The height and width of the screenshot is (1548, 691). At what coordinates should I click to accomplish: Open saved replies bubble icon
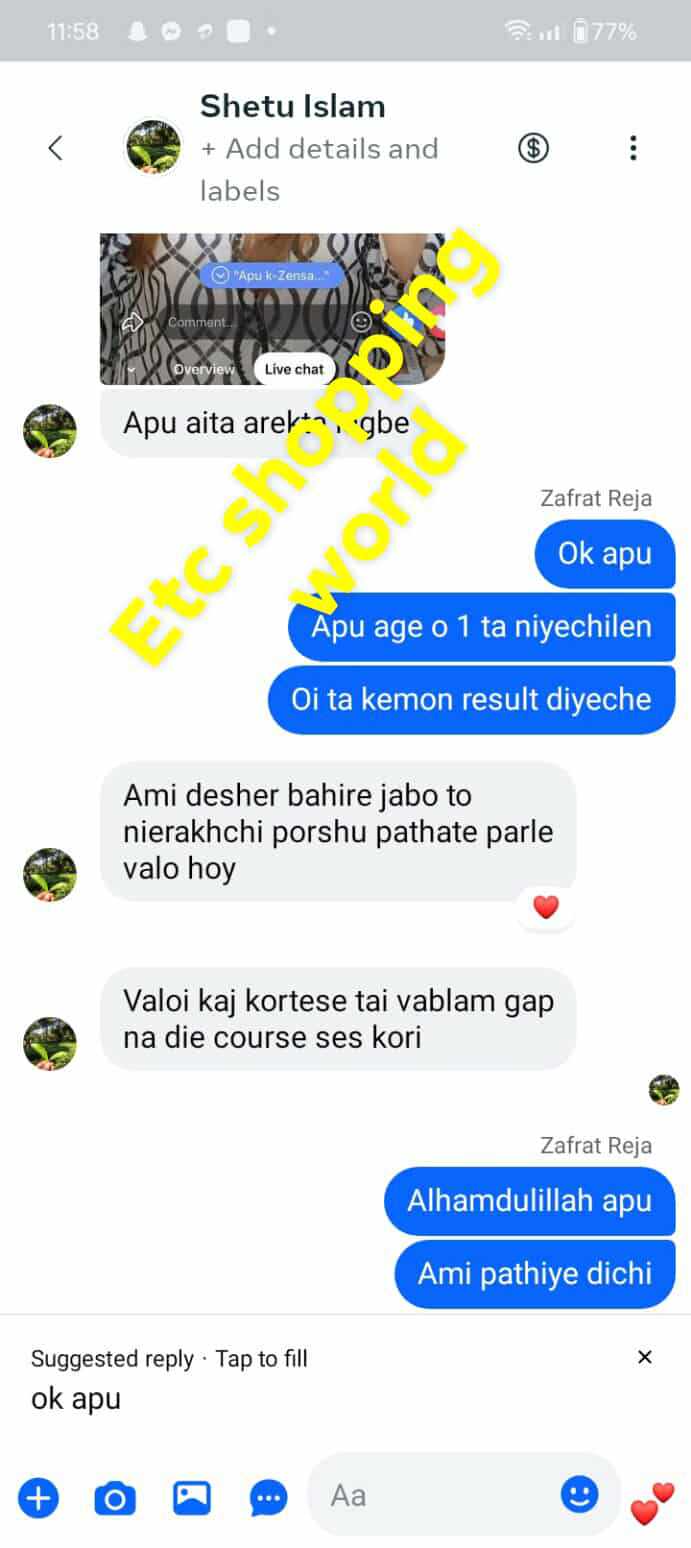click(268, 1497)
